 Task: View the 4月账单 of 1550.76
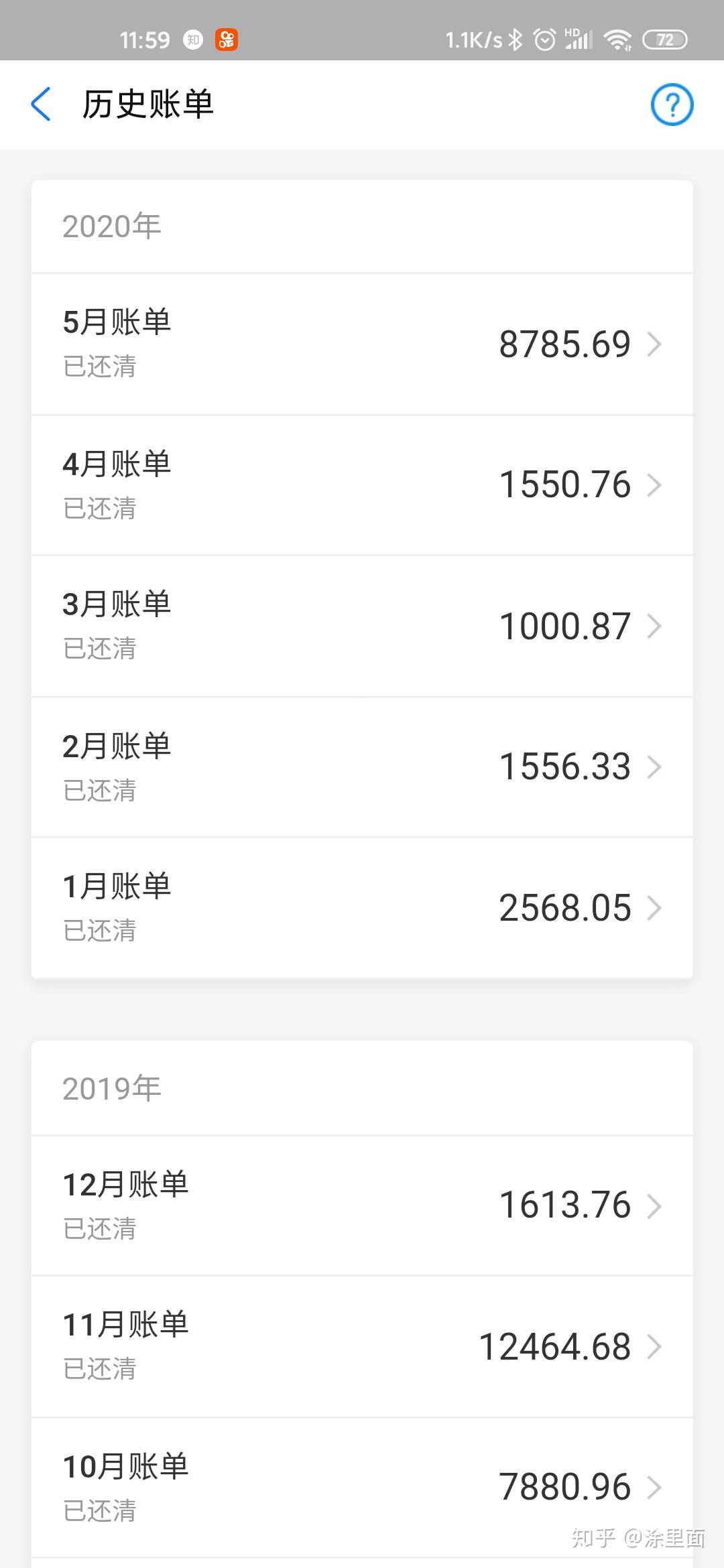point(362,485)
